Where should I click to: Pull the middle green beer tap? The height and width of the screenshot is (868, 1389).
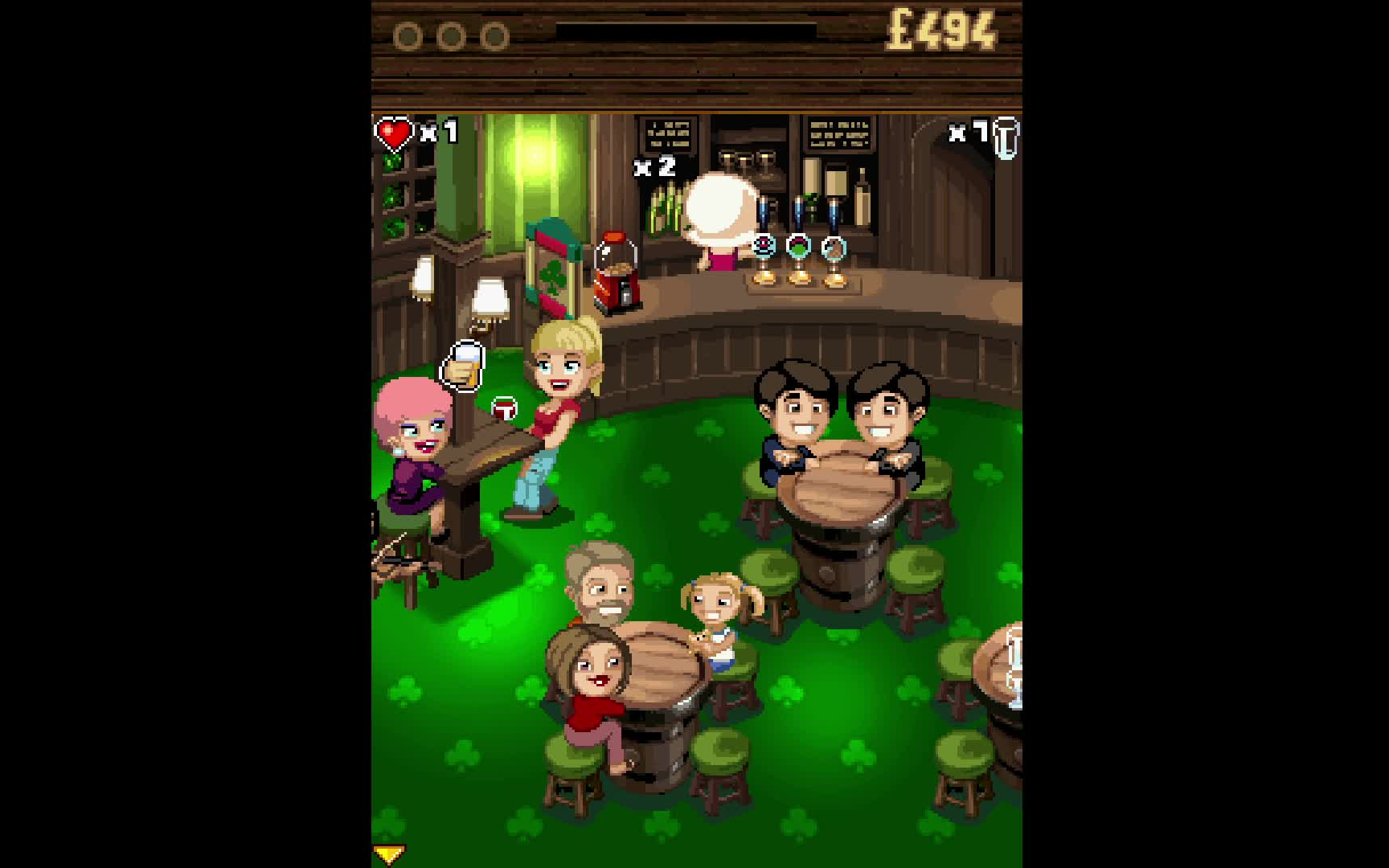coord(798,248)
